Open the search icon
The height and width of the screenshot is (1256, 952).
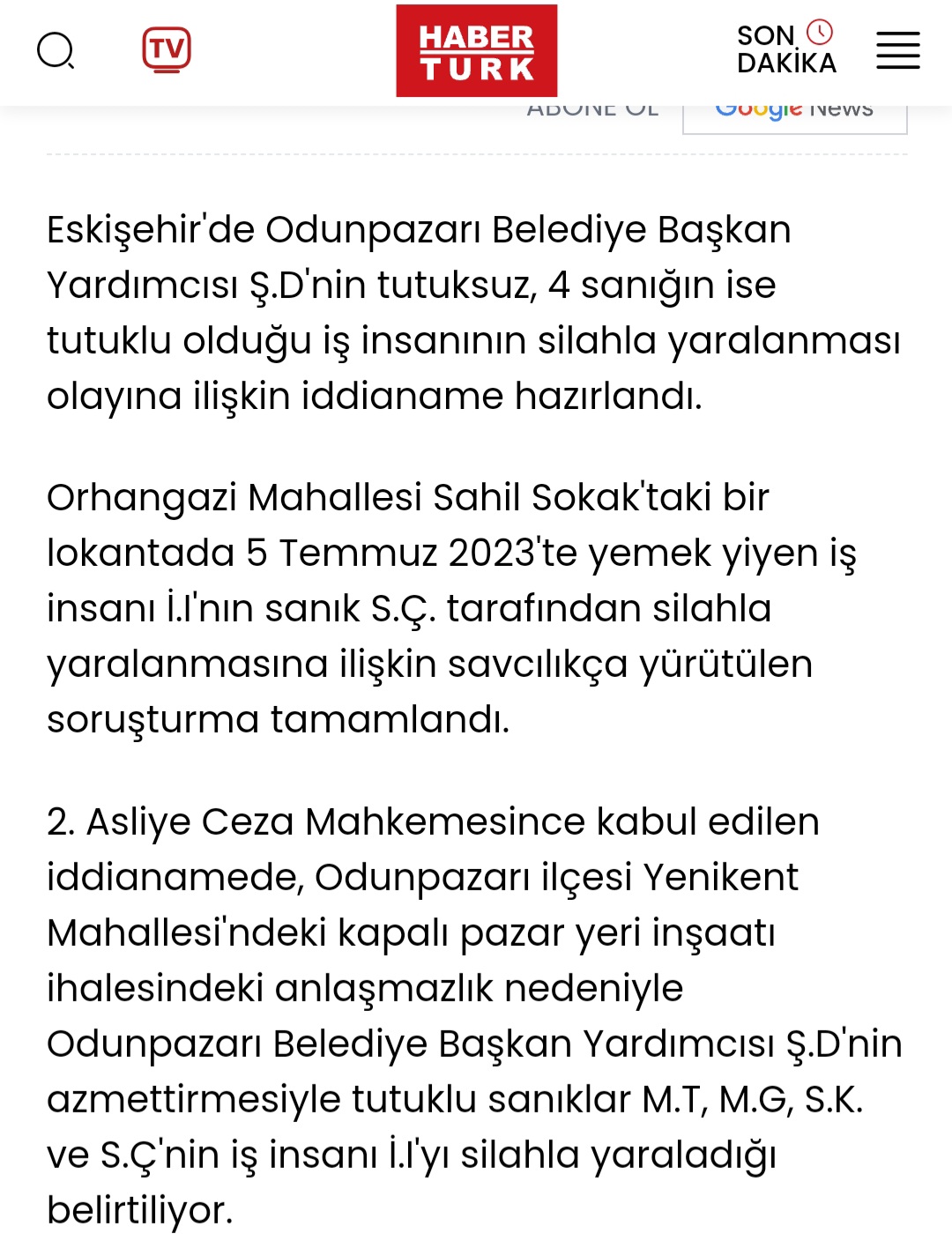click(x=56, y=50)
